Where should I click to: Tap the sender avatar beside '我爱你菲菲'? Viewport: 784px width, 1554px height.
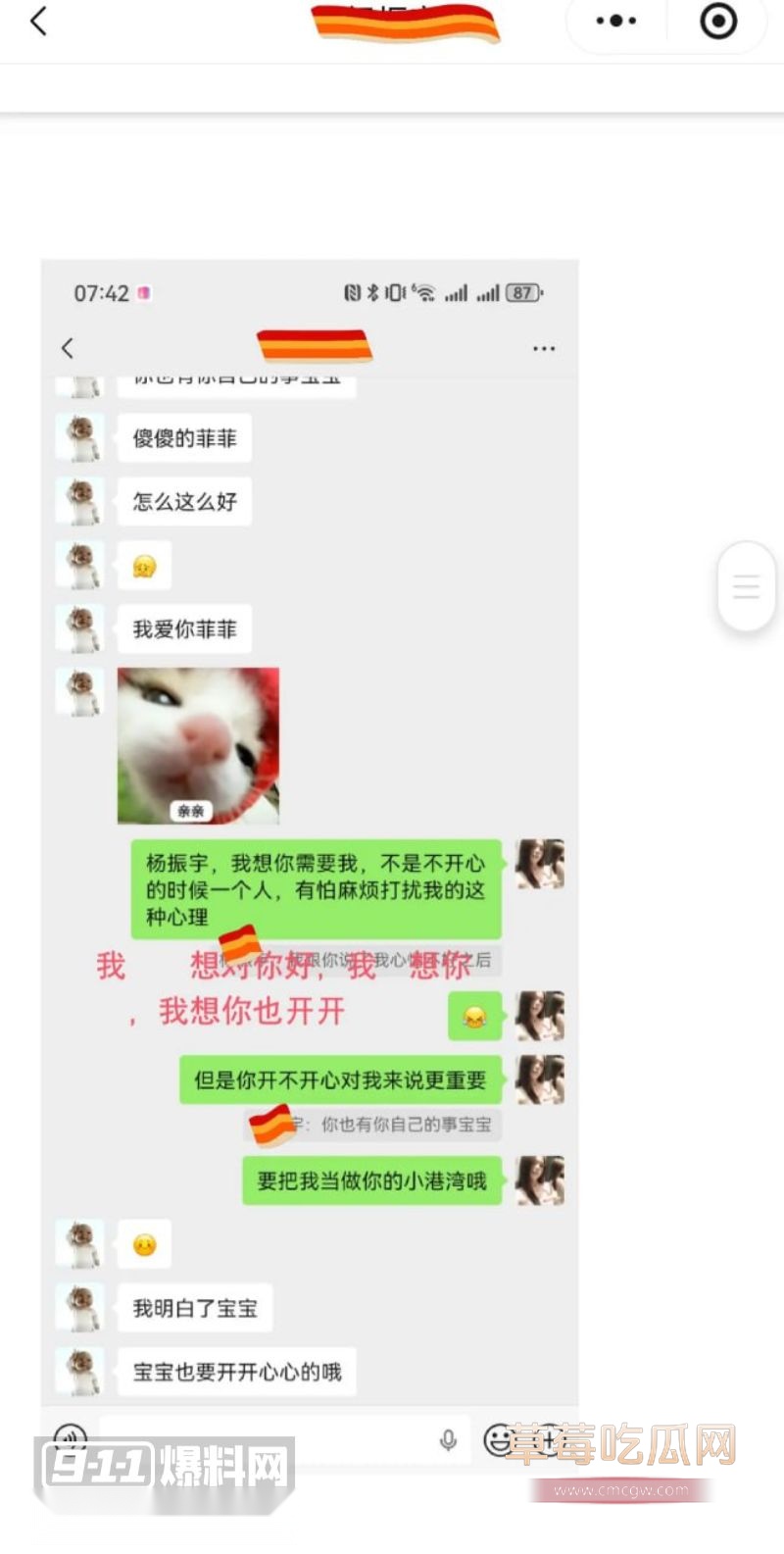coord(80,627)
